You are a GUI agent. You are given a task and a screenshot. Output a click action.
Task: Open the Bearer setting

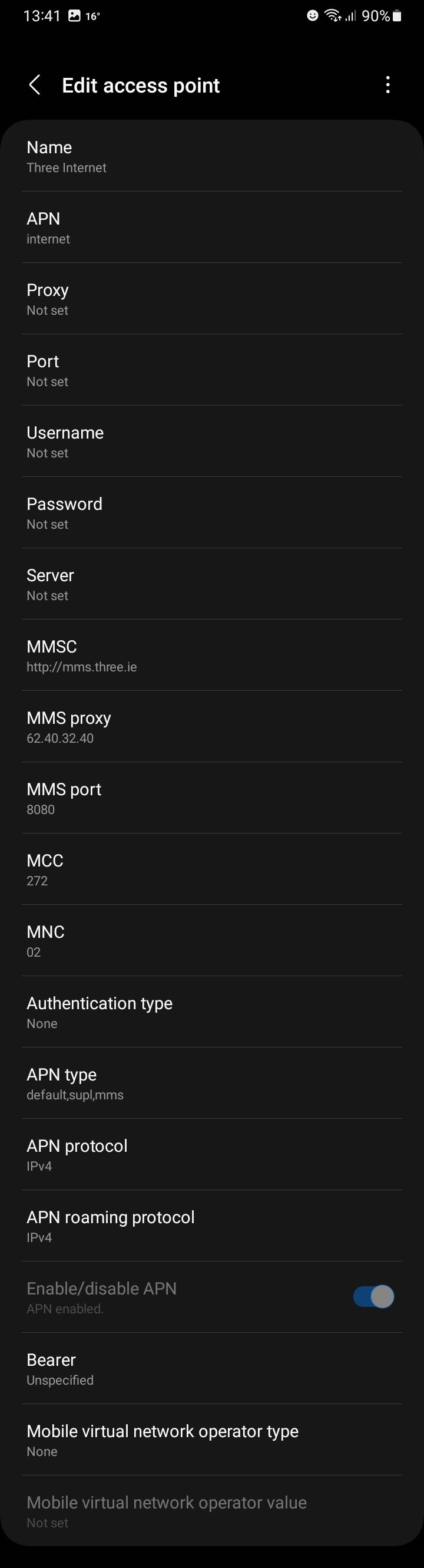tap(211, 1369)
